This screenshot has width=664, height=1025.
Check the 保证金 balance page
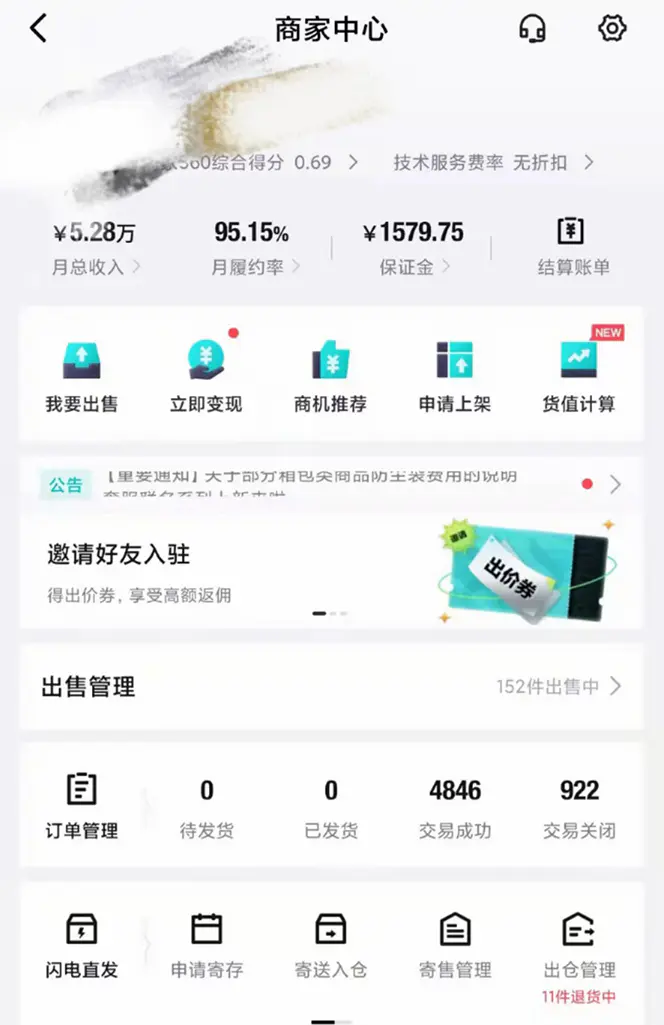tap(413, 249)
